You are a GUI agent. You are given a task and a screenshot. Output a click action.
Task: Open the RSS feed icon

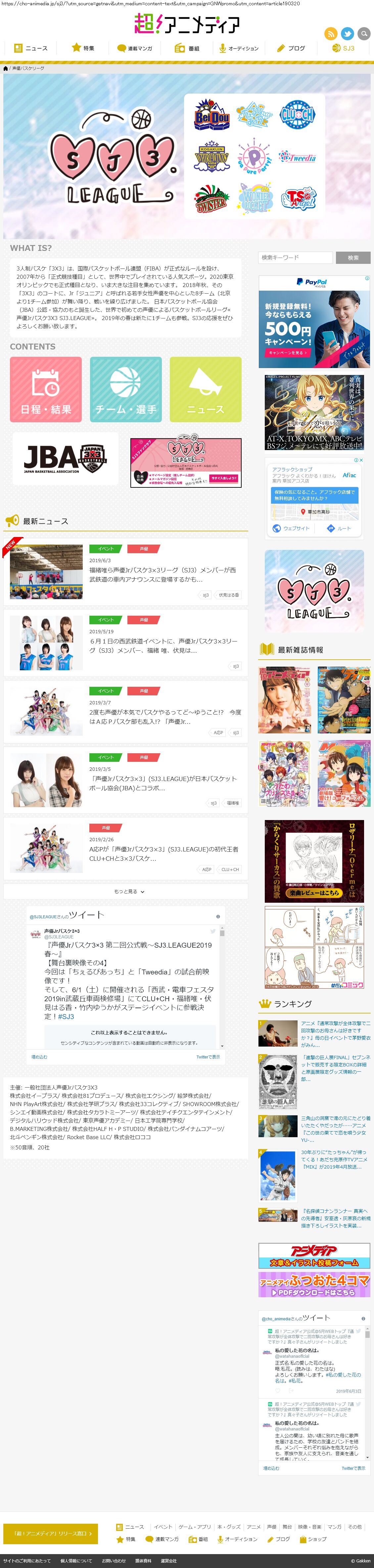coord(330,34)
